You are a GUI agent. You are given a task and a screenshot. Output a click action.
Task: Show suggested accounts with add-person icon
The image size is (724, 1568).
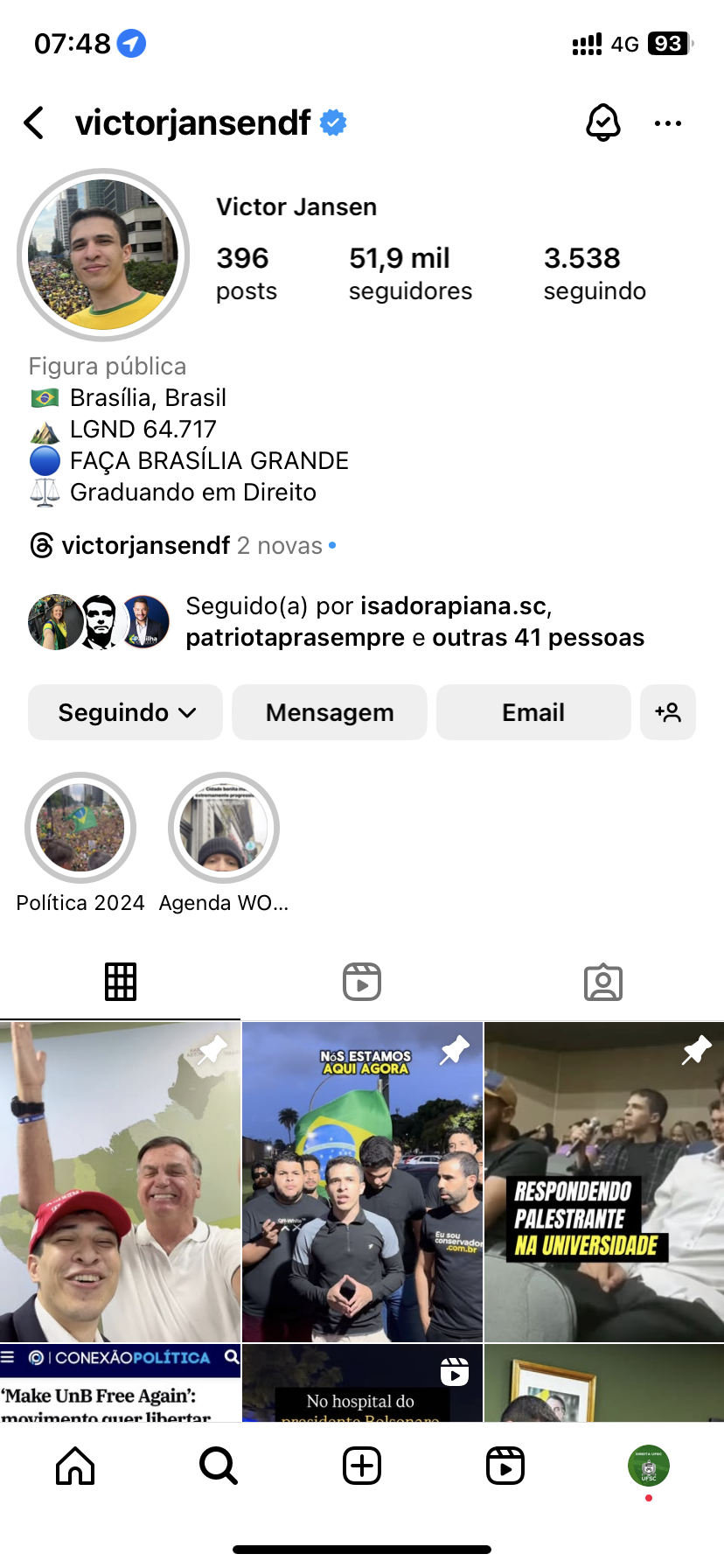pos(668,712)
